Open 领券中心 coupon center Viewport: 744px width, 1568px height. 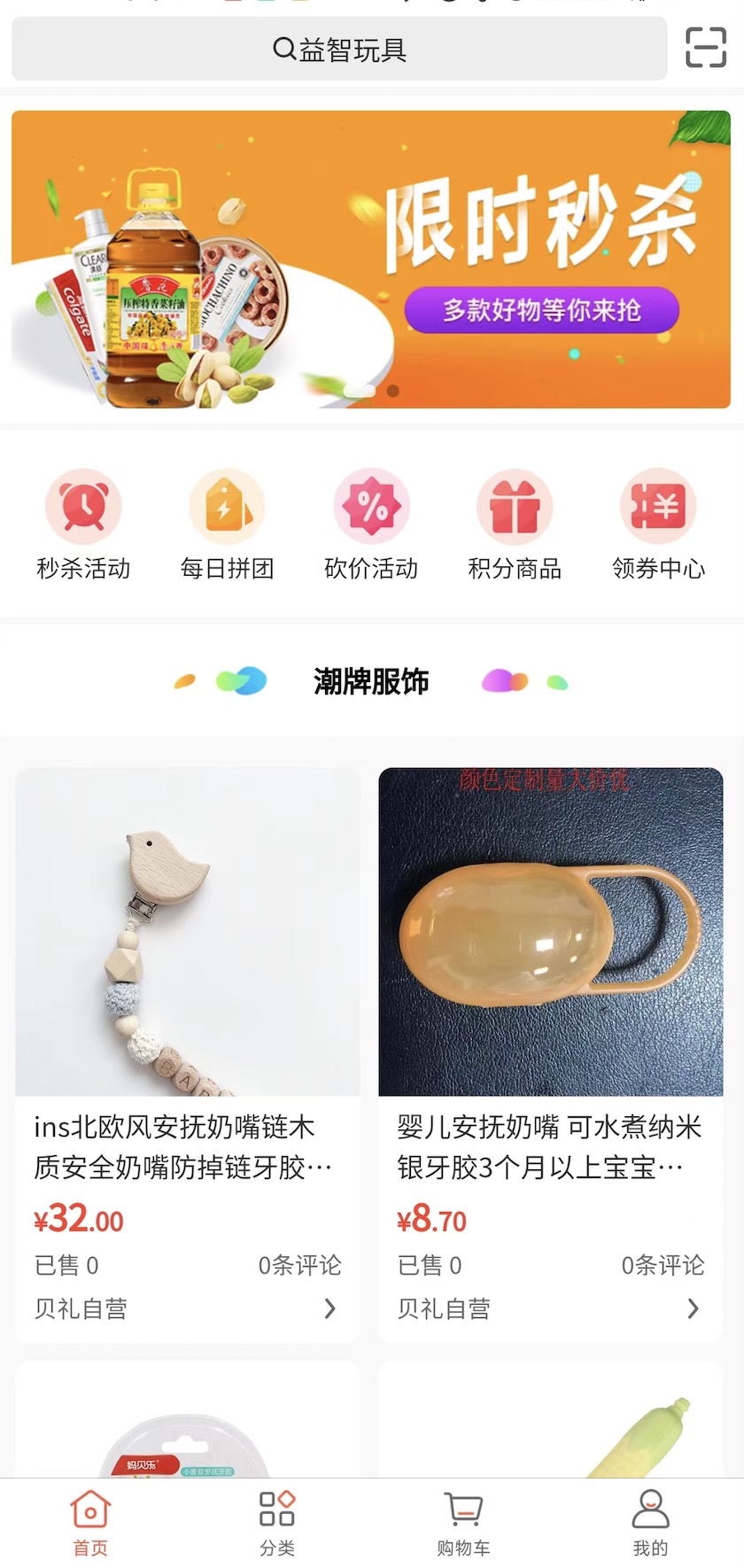click(658, 524)
